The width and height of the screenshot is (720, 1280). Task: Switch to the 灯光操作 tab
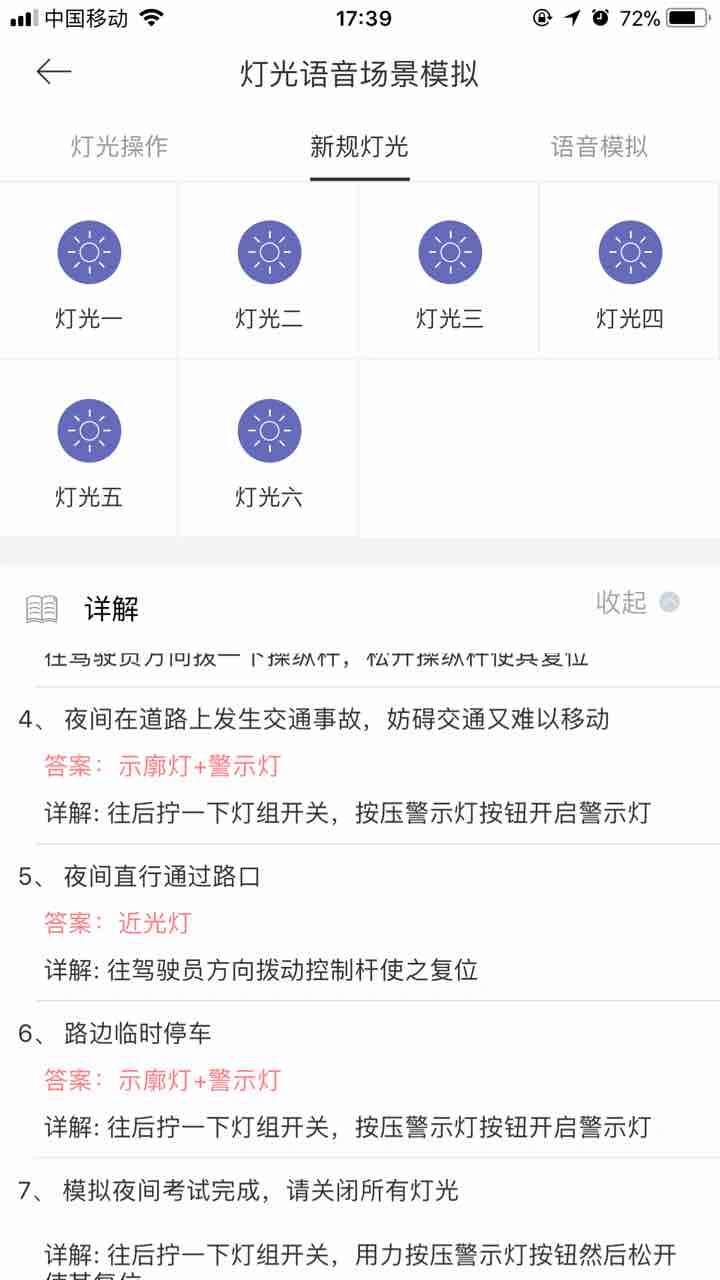click(119, 147)
